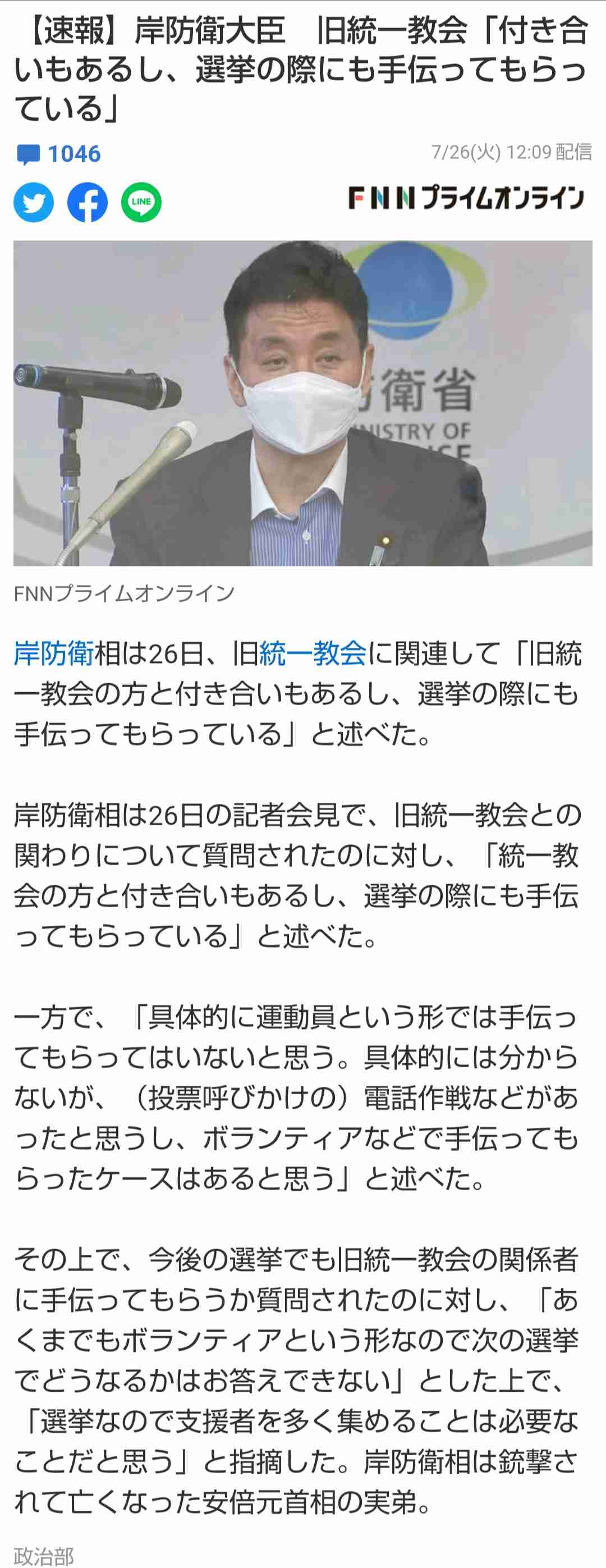Image resolution: width=606 pixels, height=1568 pixels.
Task: Open the article's main photo
Action: [x=302, y=403]
